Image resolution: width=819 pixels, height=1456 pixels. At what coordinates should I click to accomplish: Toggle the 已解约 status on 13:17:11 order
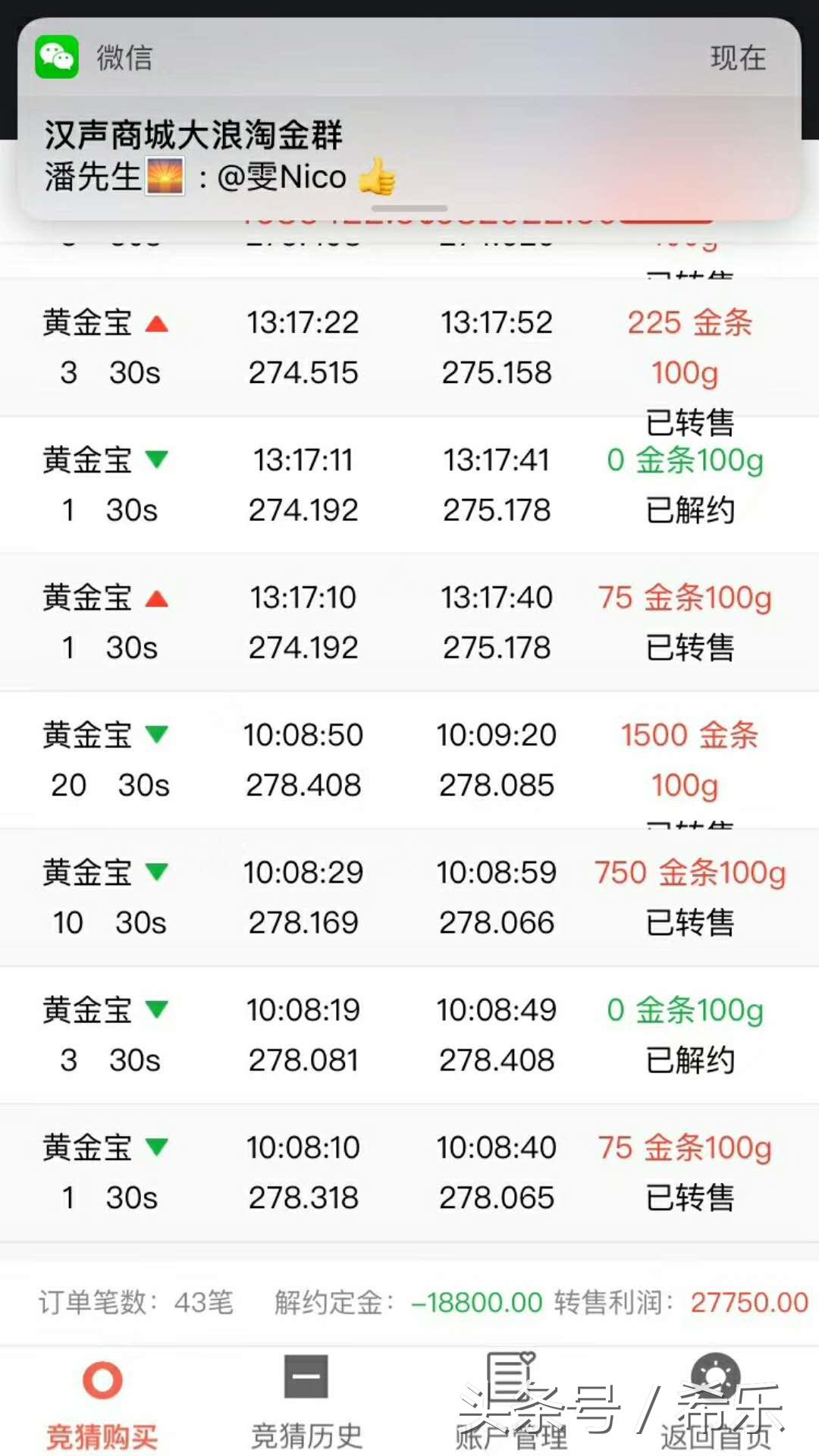click(x=687, y=511)
